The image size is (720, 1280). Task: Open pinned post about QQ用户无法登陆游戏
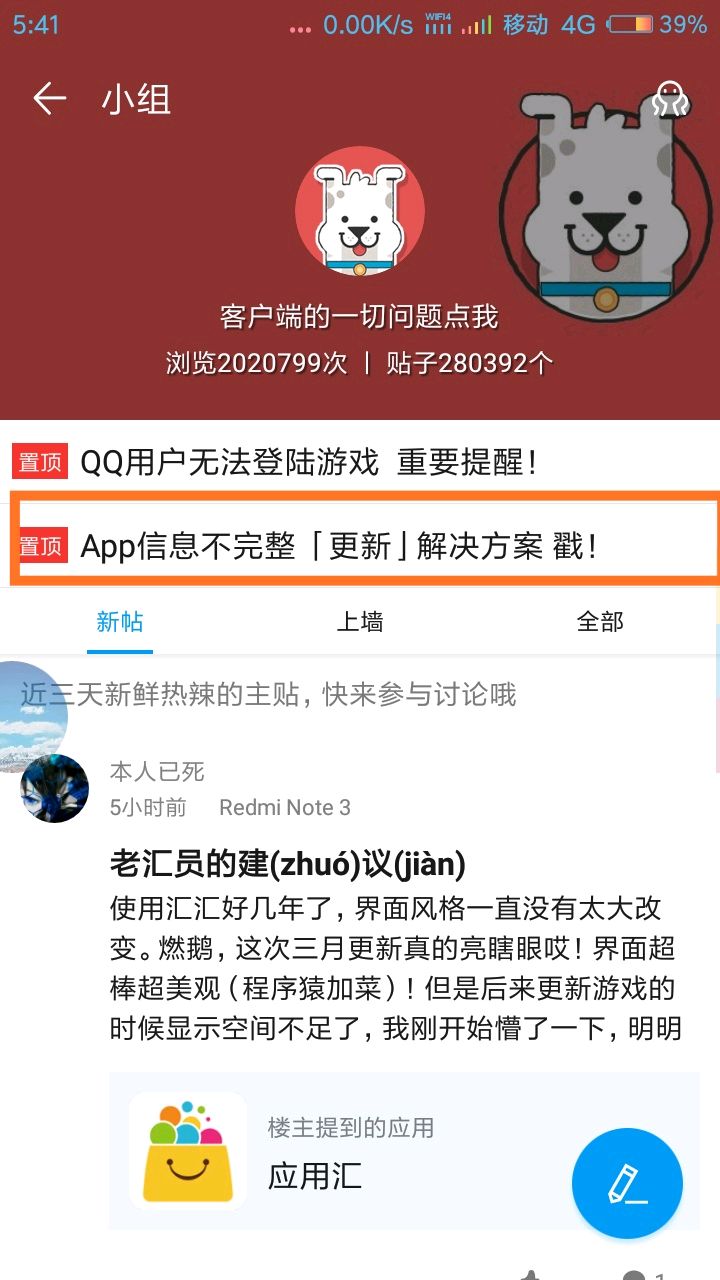pyautogui.click(x=360, y=462)
